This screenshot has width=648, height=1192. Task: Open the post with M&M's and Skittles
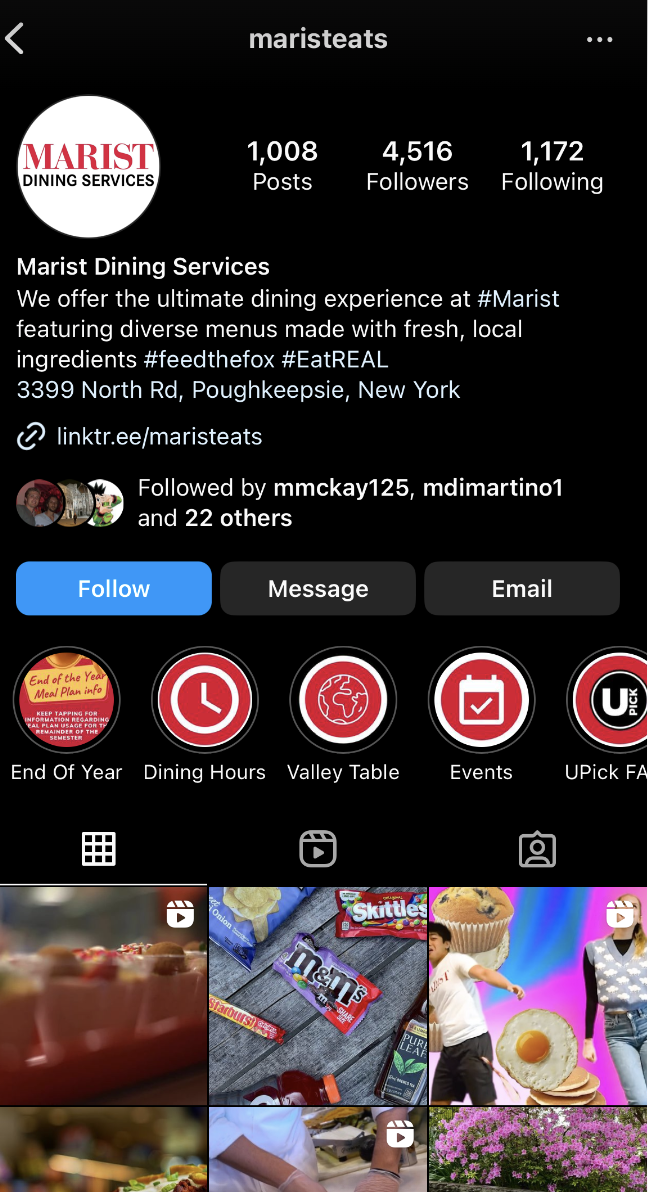[318, 995]
